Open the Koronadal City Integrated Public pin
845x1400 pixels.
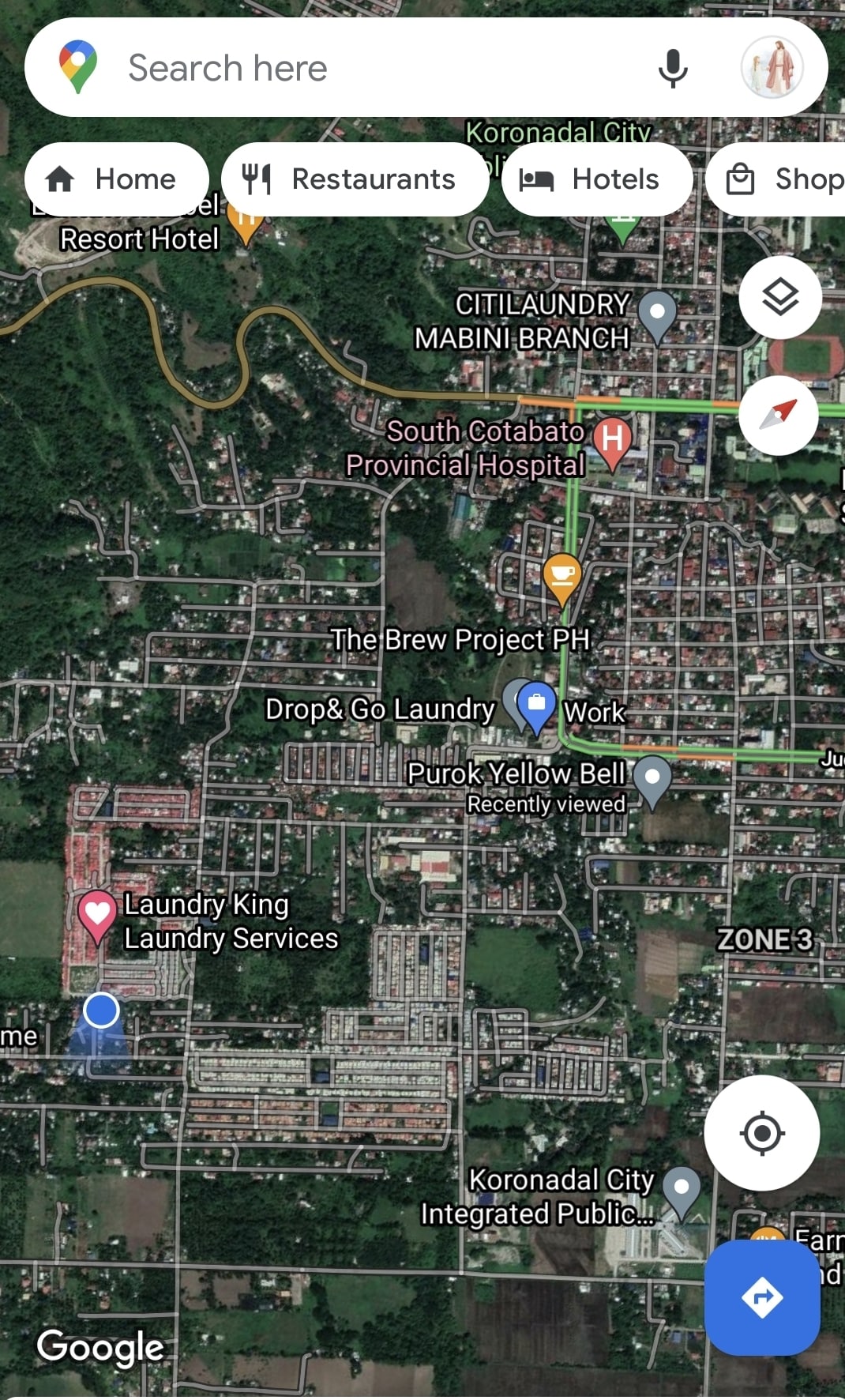point(682,1193)
